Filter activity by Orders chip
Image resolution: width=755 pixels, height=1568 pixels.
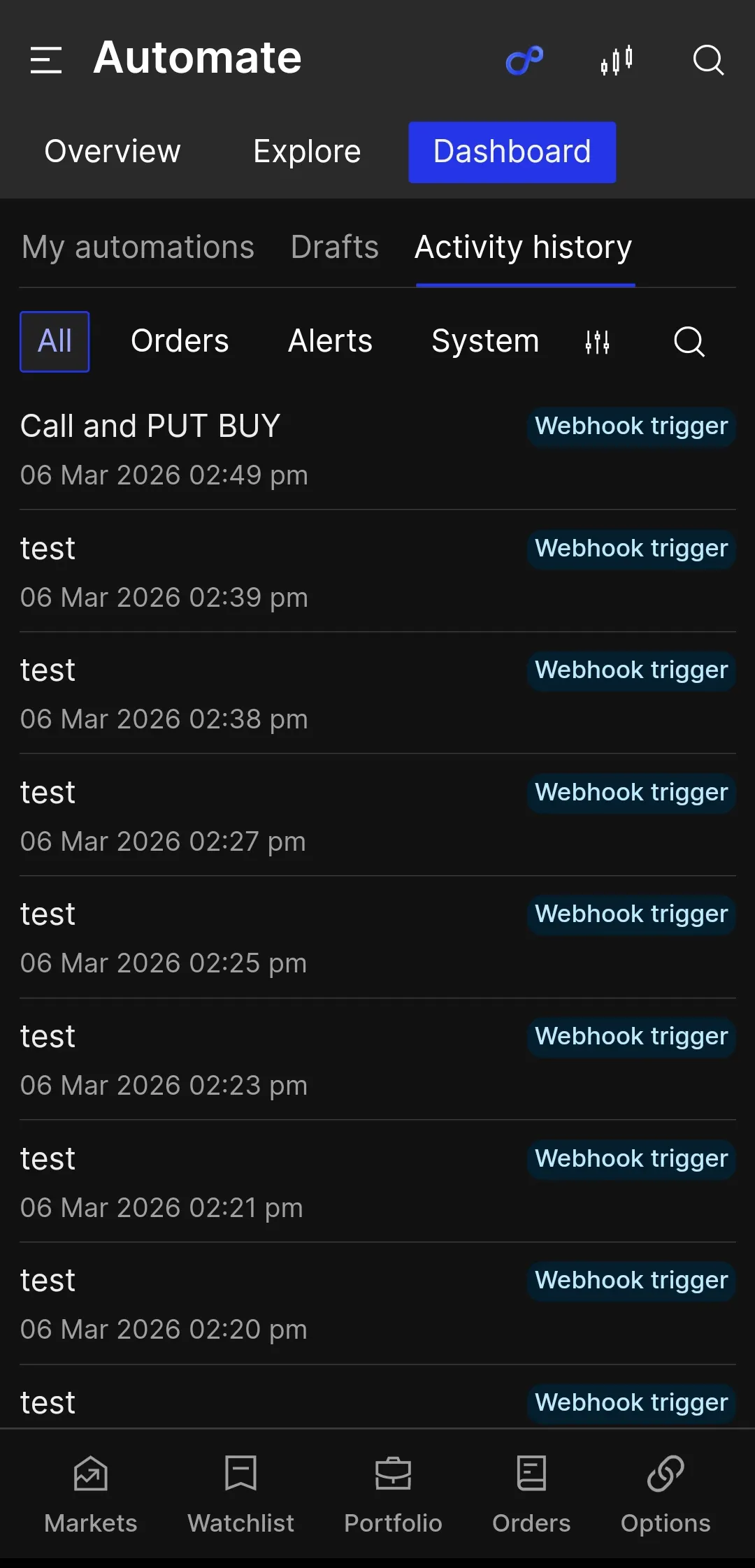coord(180,341)
